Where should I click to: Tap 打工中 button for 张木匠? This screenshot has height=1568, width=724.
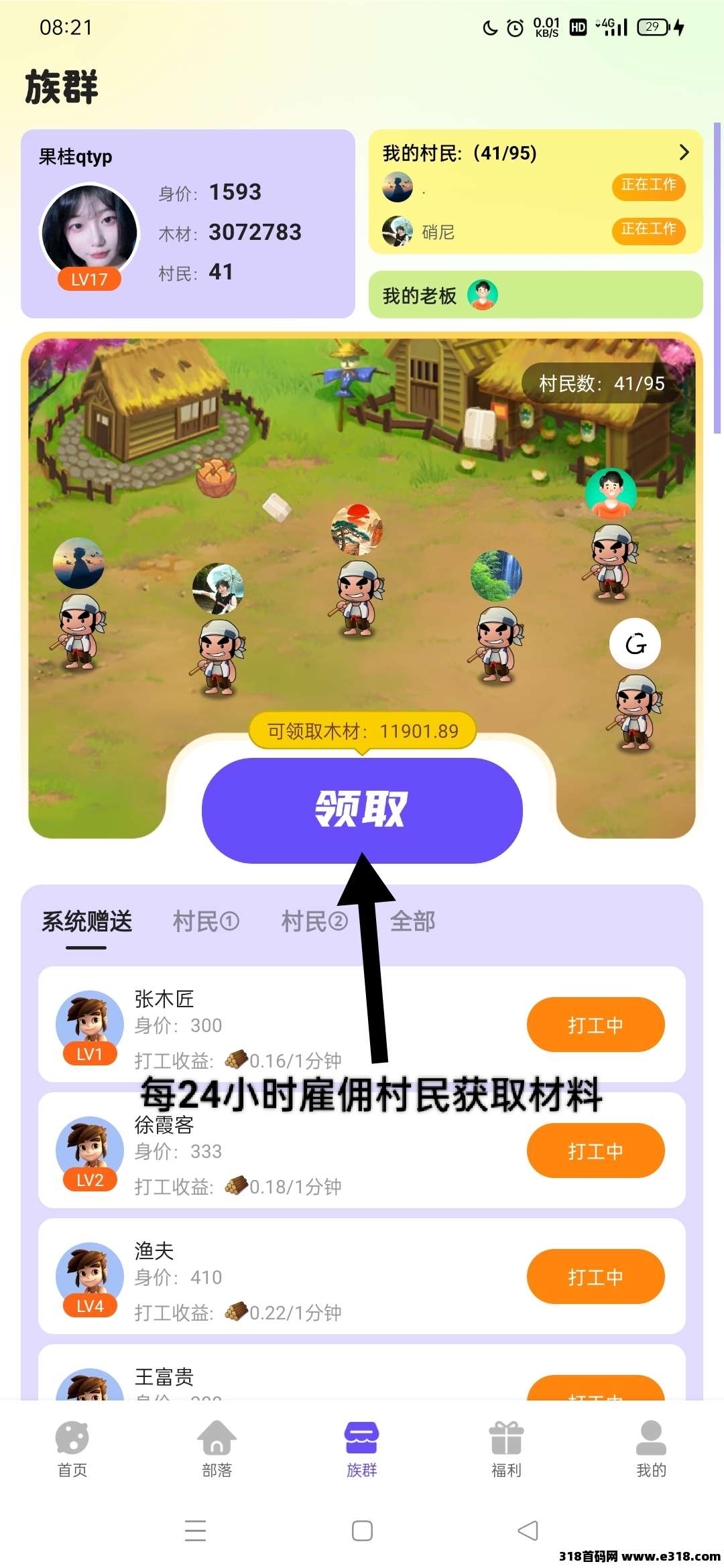[x=595, y=1025]
